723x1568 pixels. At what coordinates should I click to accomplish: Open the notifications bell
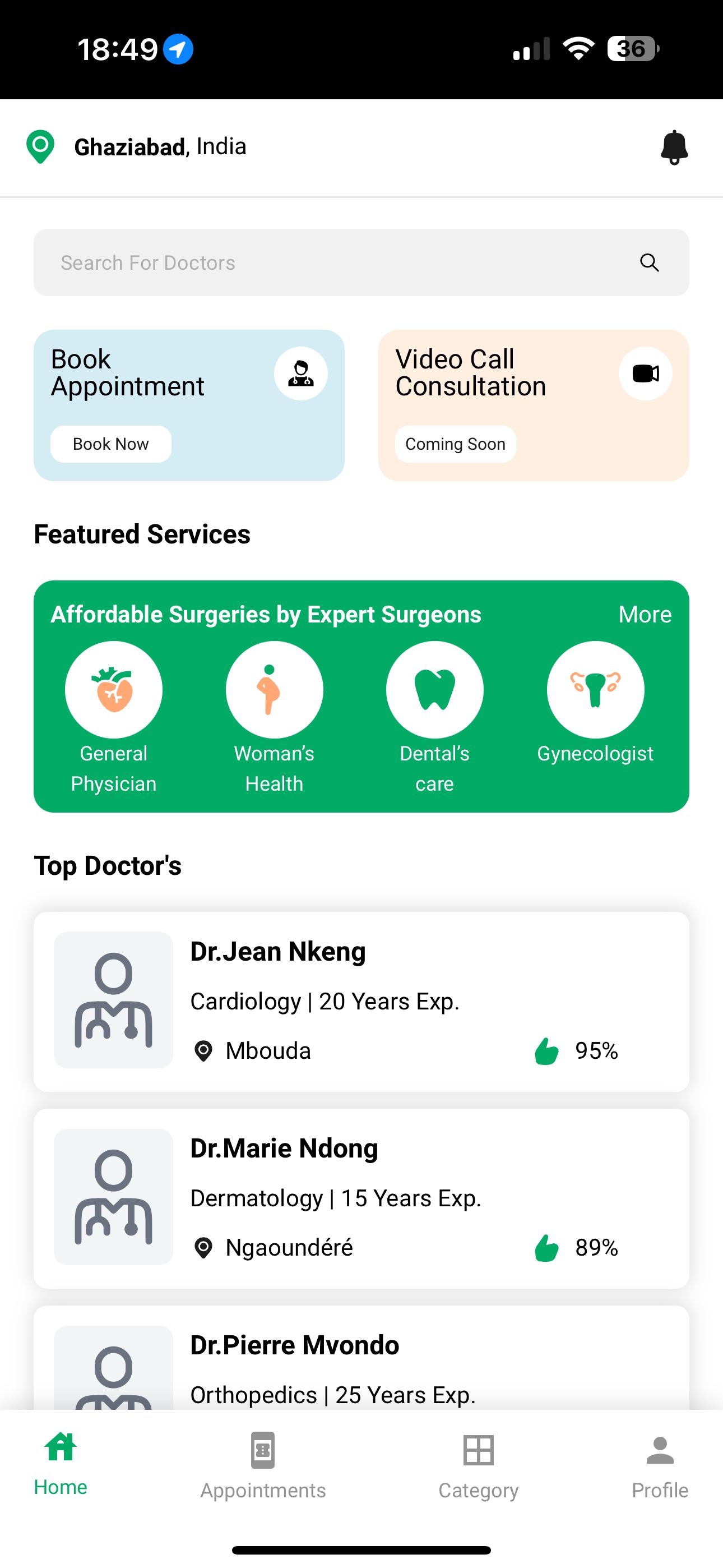(674, 147)
